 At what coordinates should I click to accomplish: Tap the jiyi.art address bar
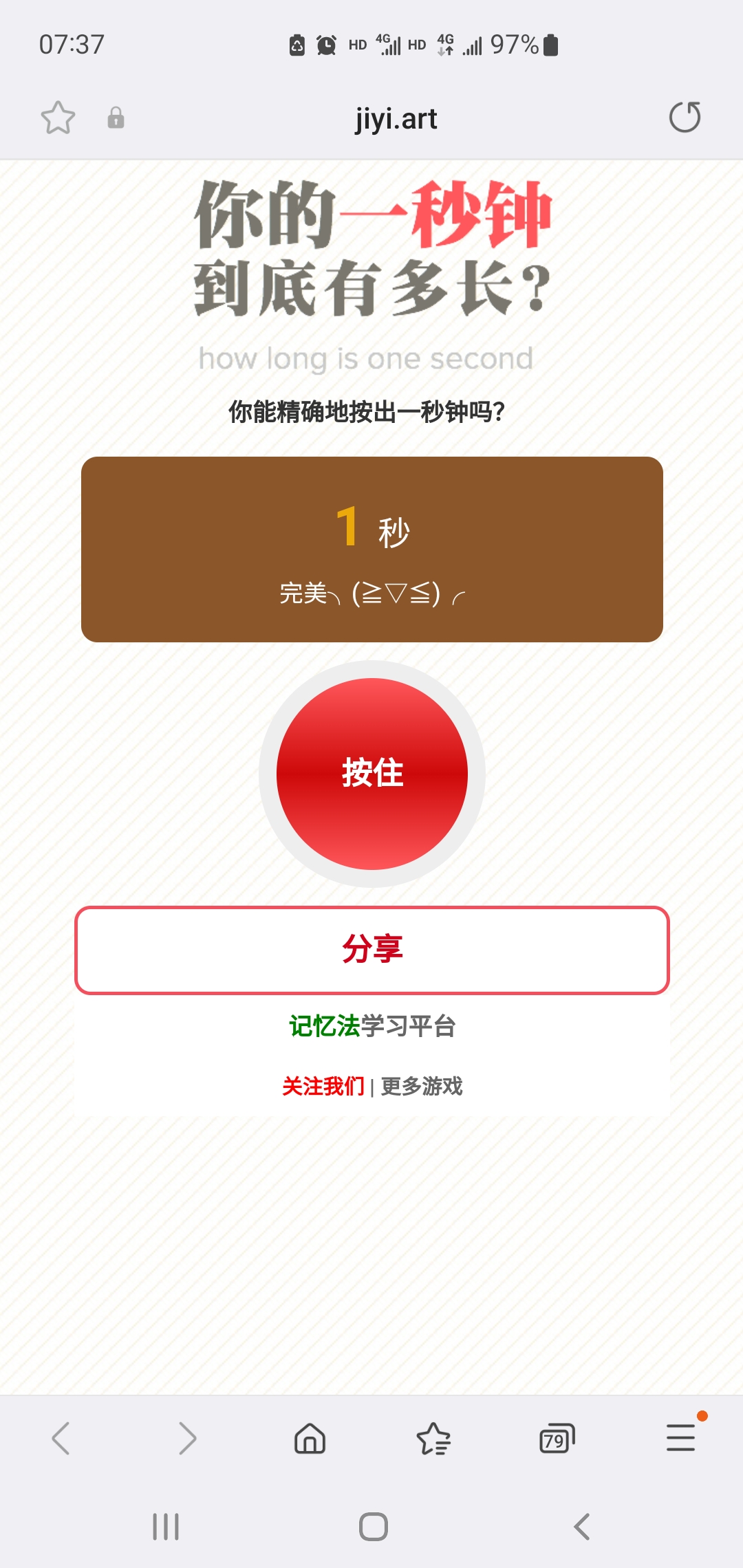[396, 118]
